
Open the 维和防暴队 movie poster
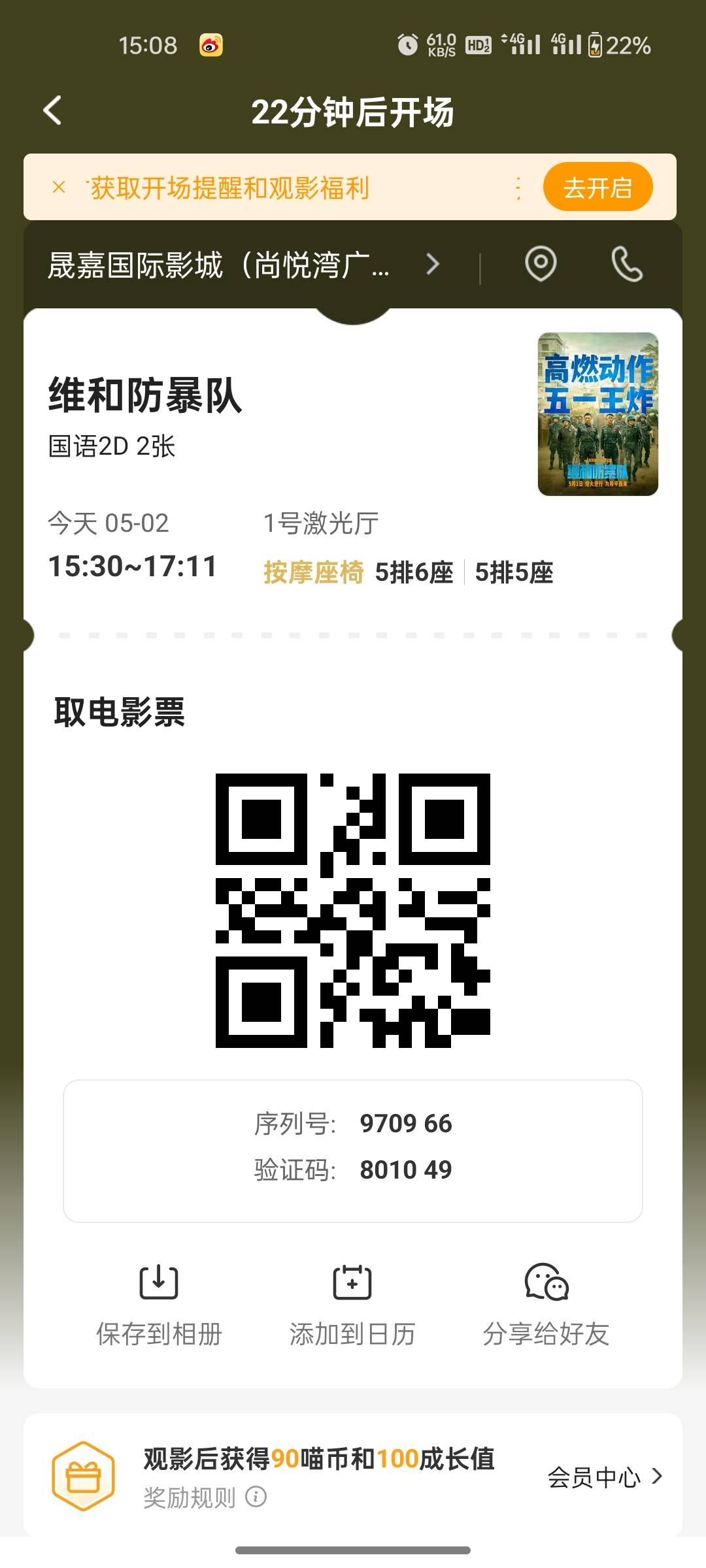[x=597, y=414]
